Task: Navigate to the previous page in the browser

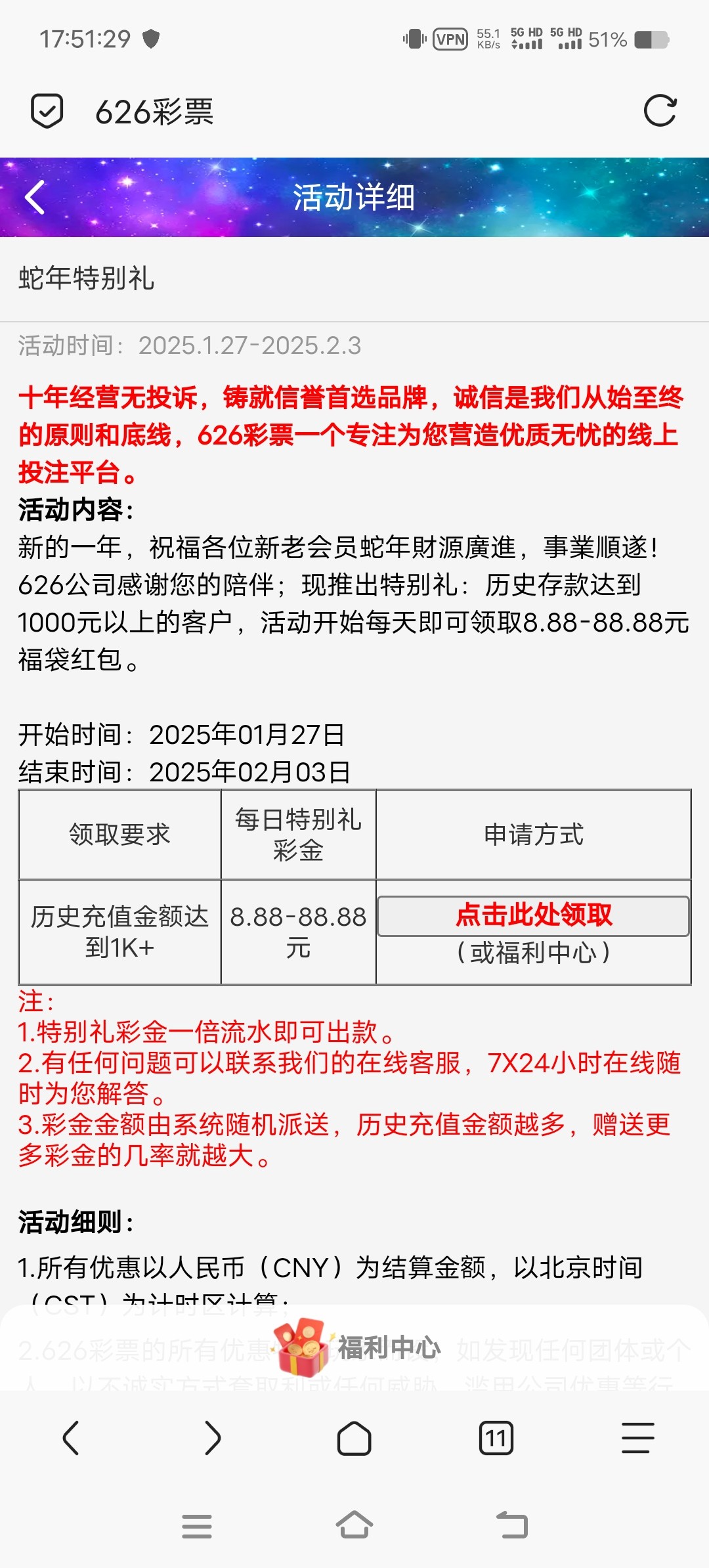Action: (x=71, y=1439)
